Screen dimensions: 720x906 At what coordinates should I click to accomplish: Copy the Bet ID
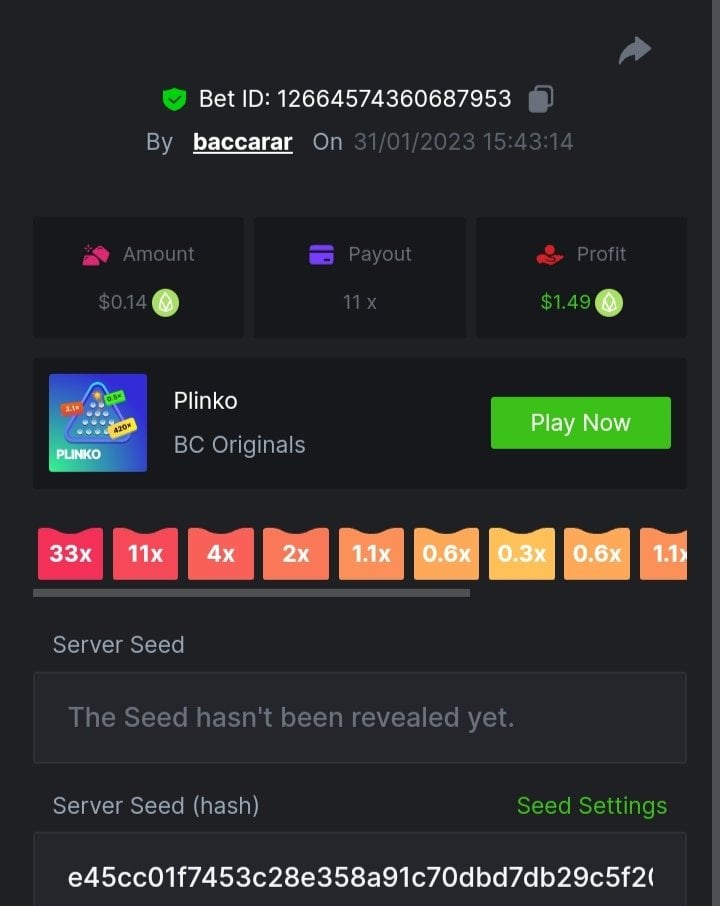pyautogui.click(x=540, y=99)
